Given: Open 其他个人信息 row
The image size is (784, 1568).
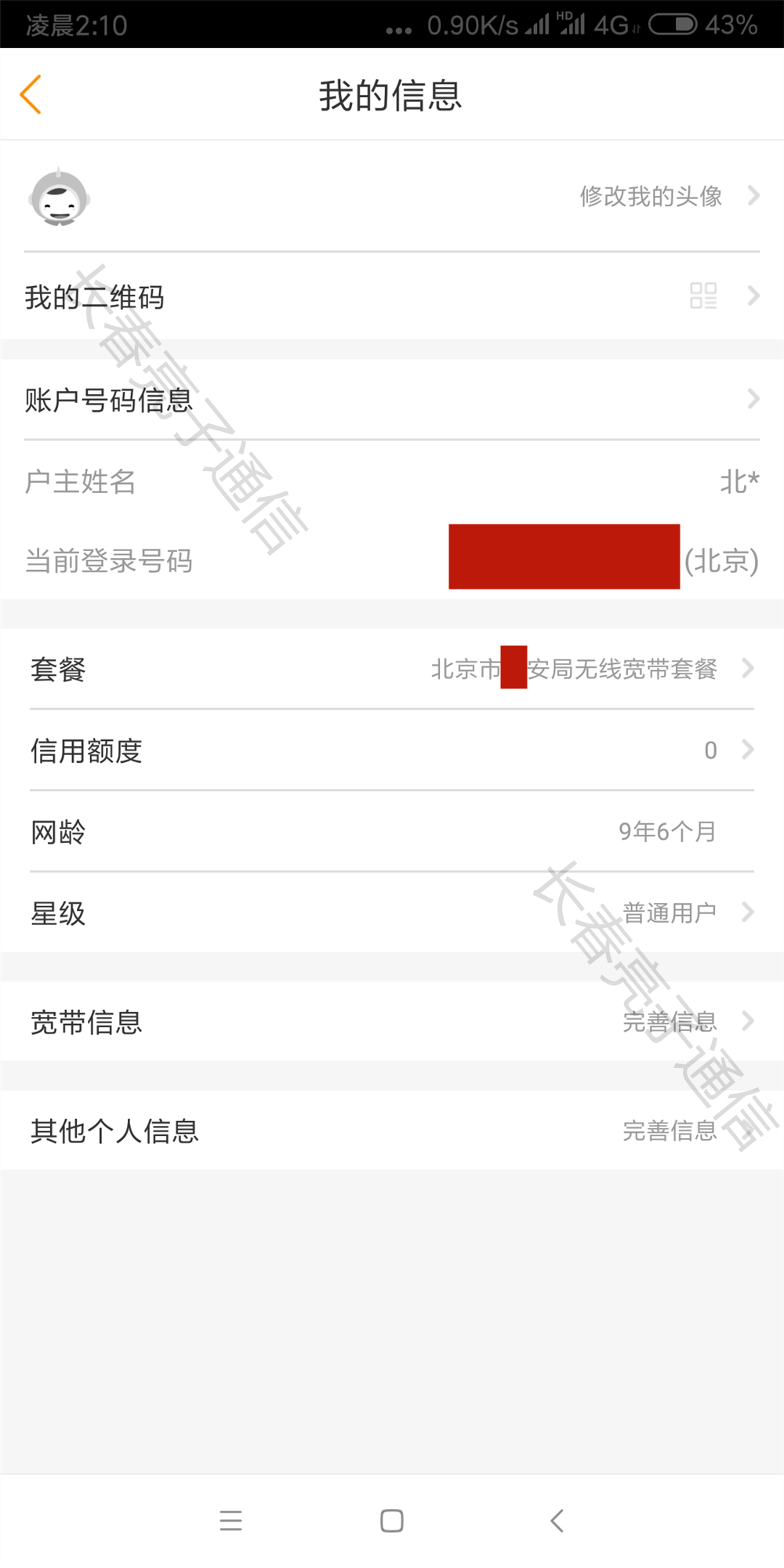Looking at the screenshot, I should (392, 1131).
